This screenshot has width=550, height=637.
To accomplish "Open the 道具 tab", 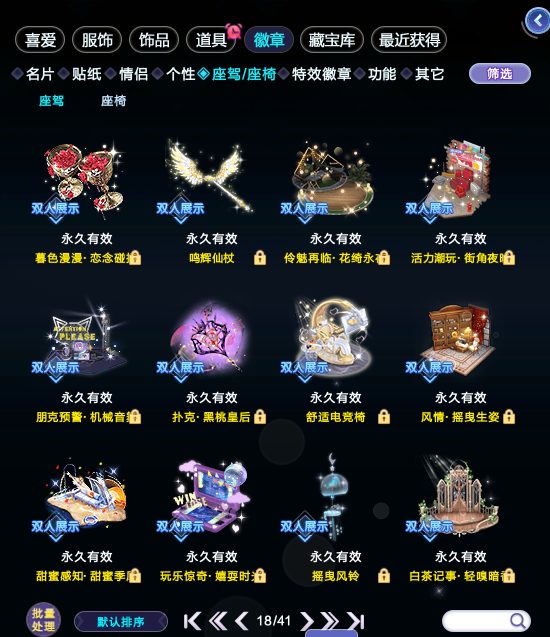I will (210, 40).
